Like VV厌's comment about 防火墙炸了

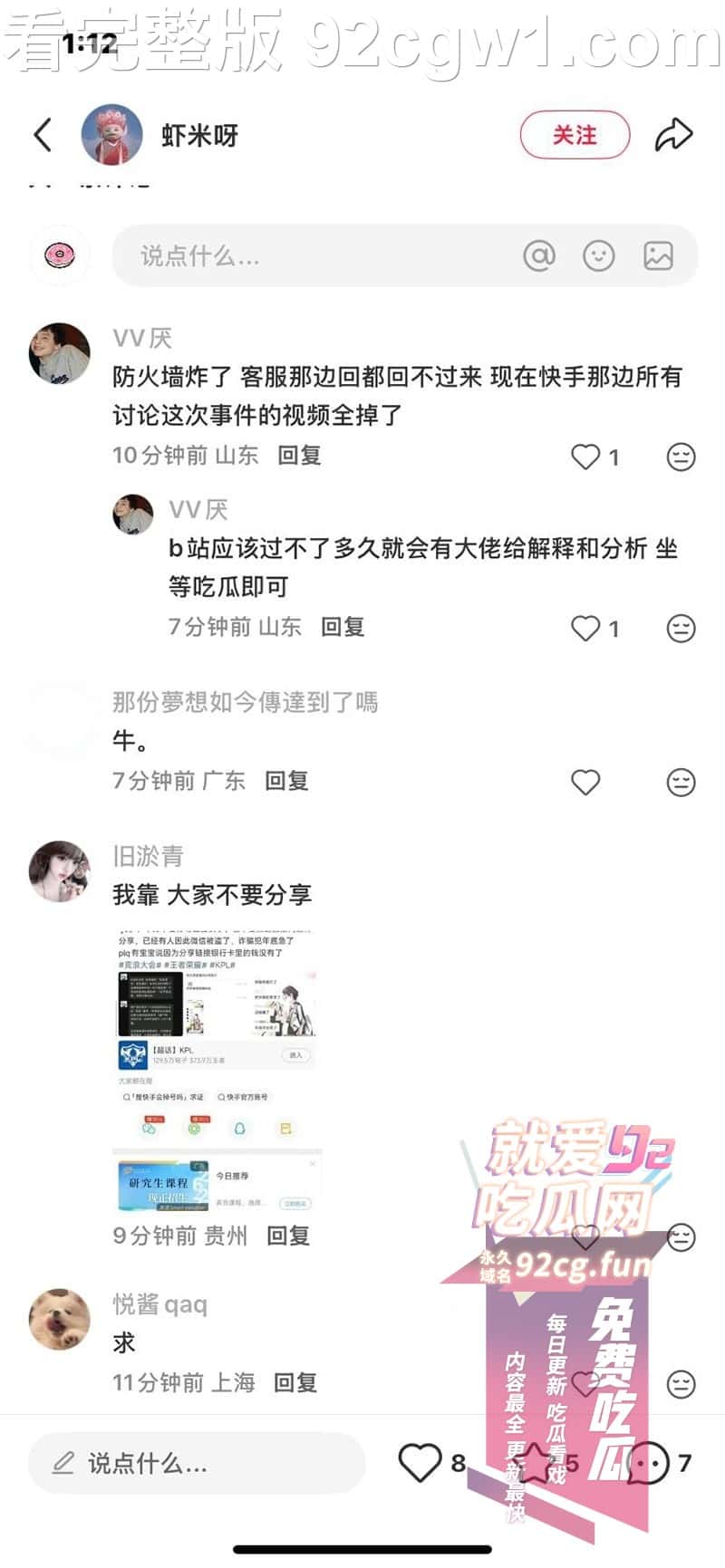point(585,457)
